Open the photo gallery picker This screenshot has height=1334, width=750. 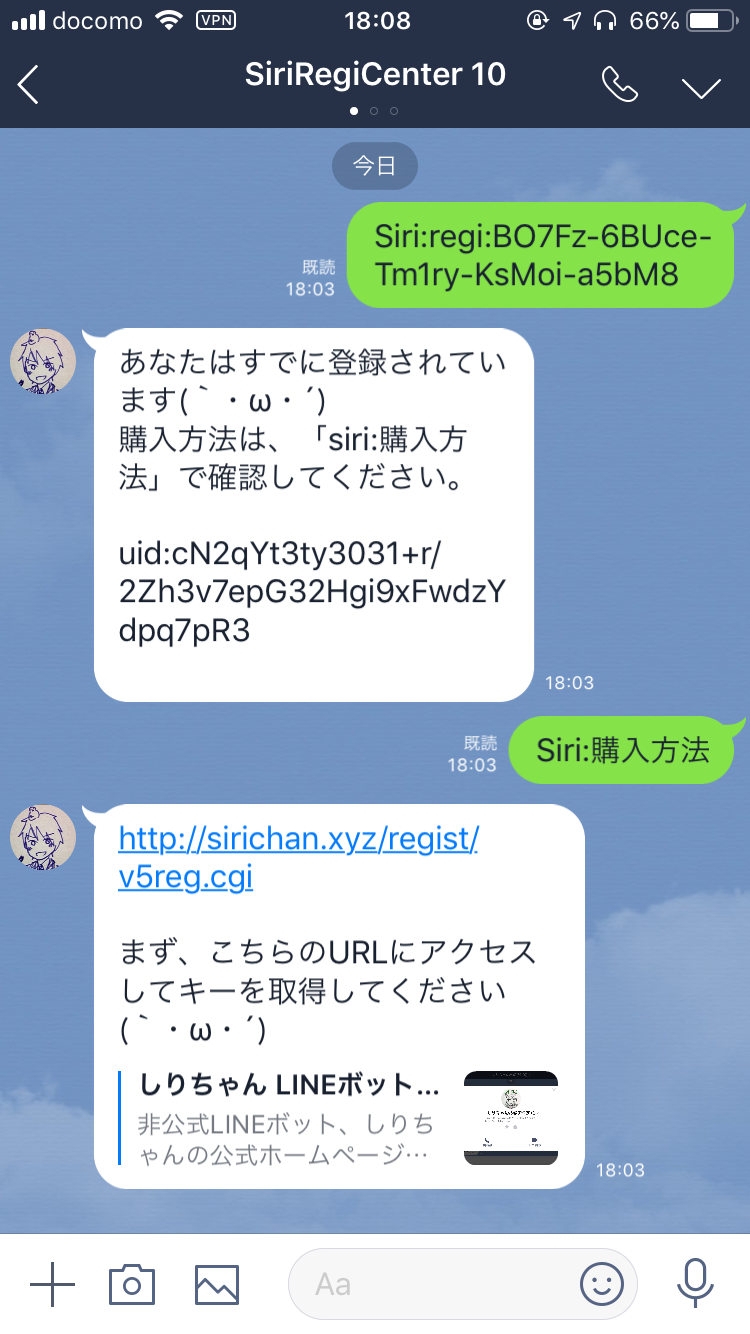[x=216, y=1284]
